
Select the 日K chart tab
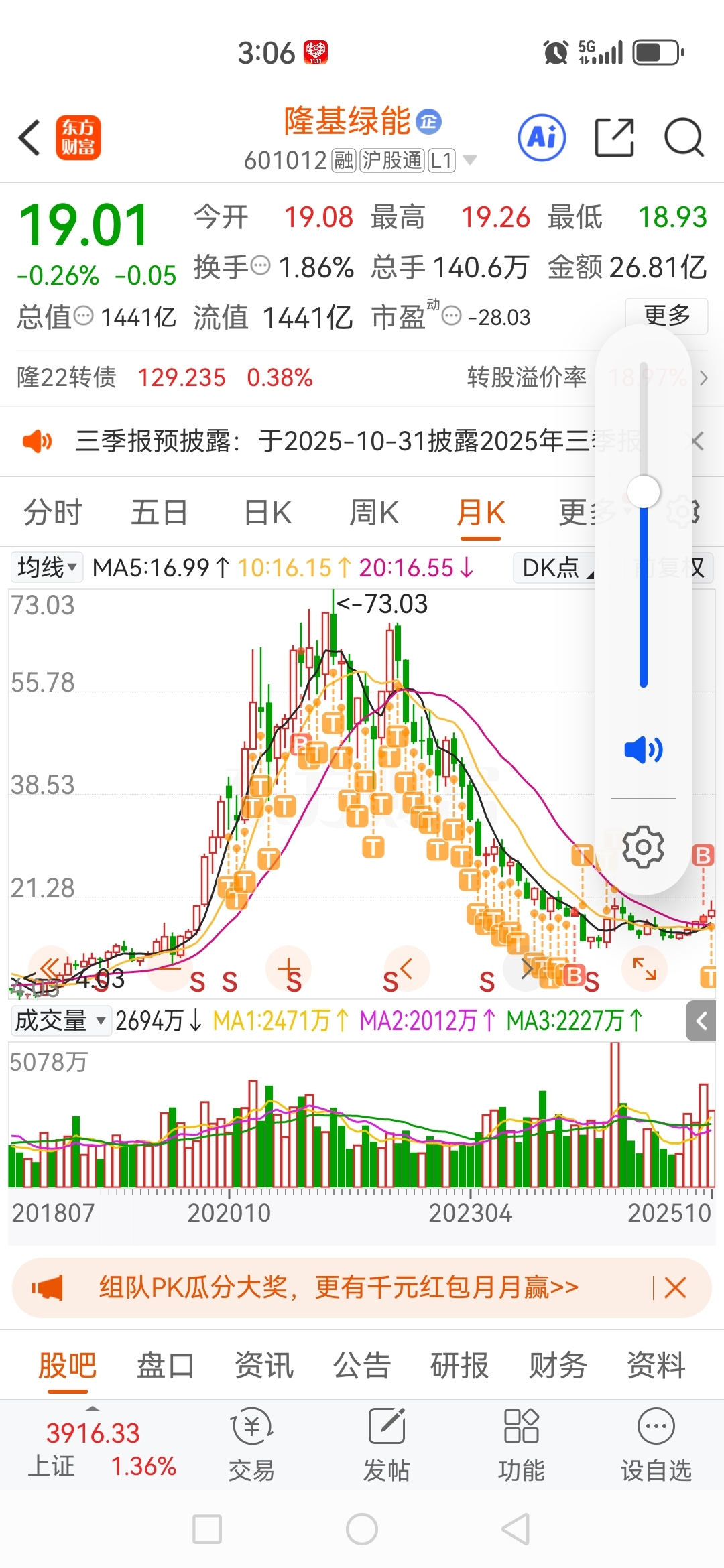(x=267, y=513)
